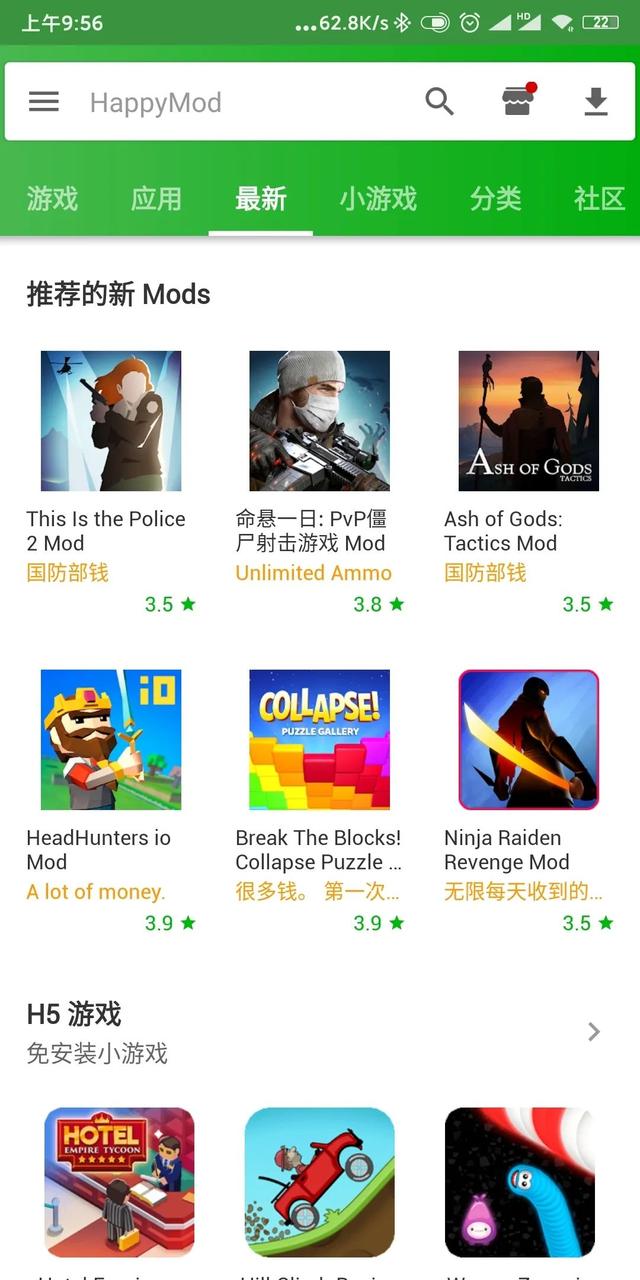Open Ash of Gods: Tactics Mod
This screenshot has width=640, height=1280.
point(528,421)
